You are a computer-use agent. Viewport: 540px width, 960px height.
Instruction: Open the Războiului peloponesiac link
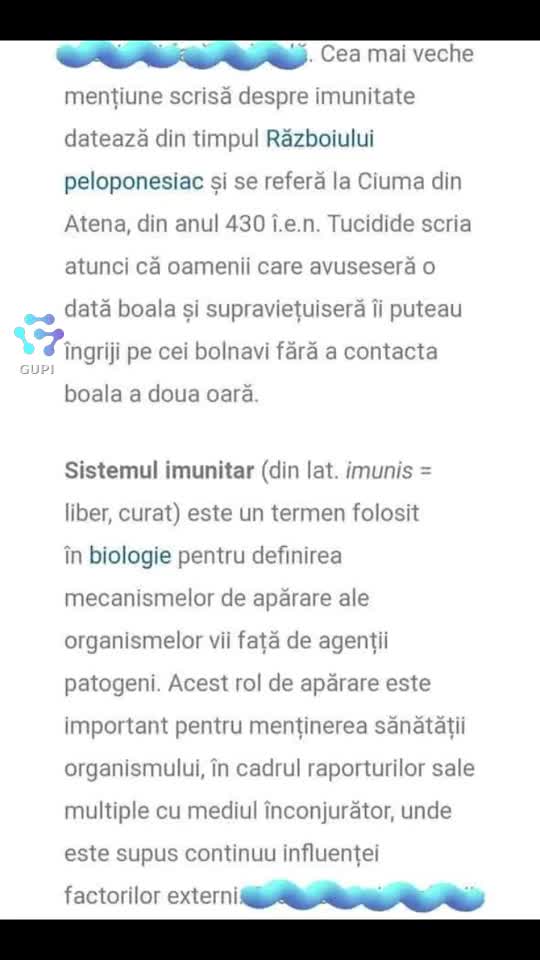coord(320,140)
